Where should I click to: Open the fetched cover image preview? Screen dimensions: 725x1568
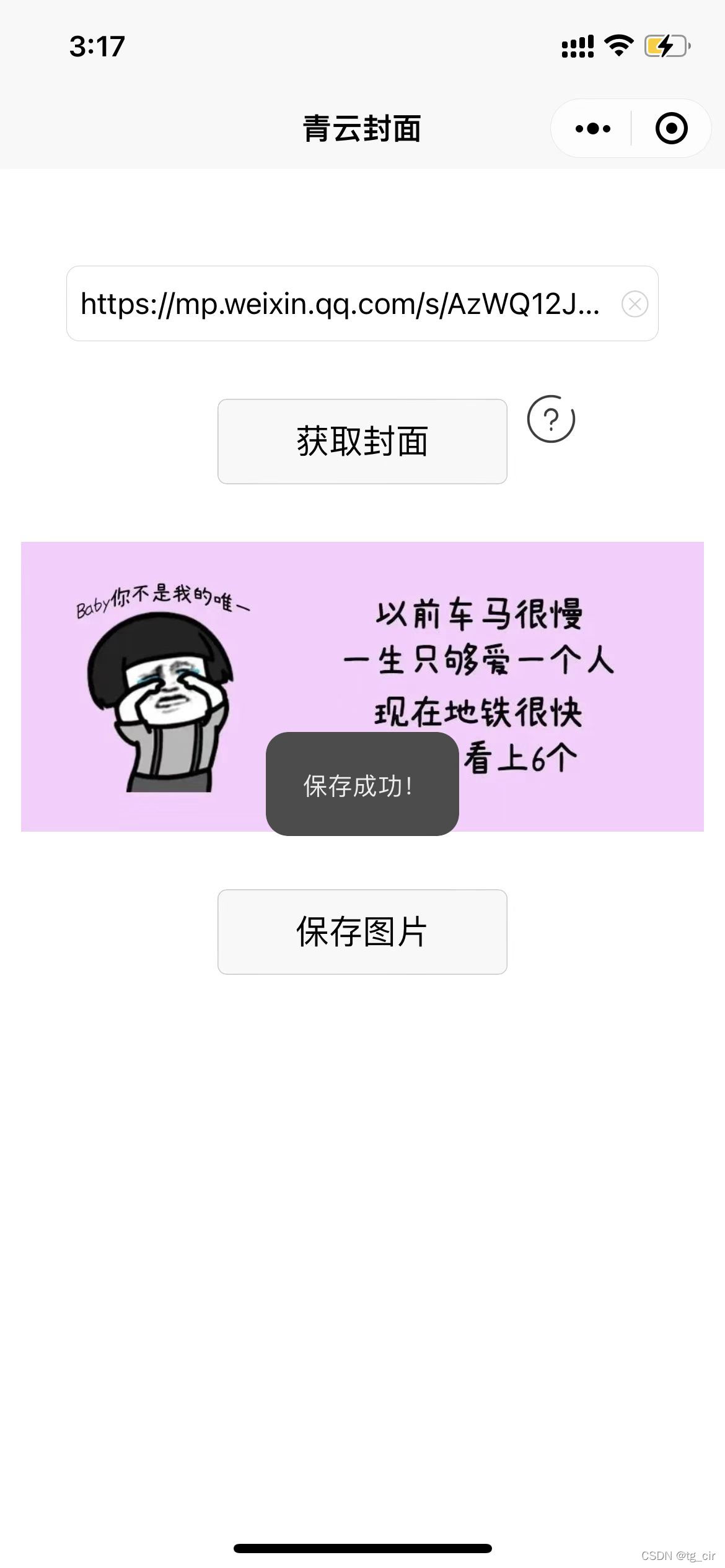point(362,687)
